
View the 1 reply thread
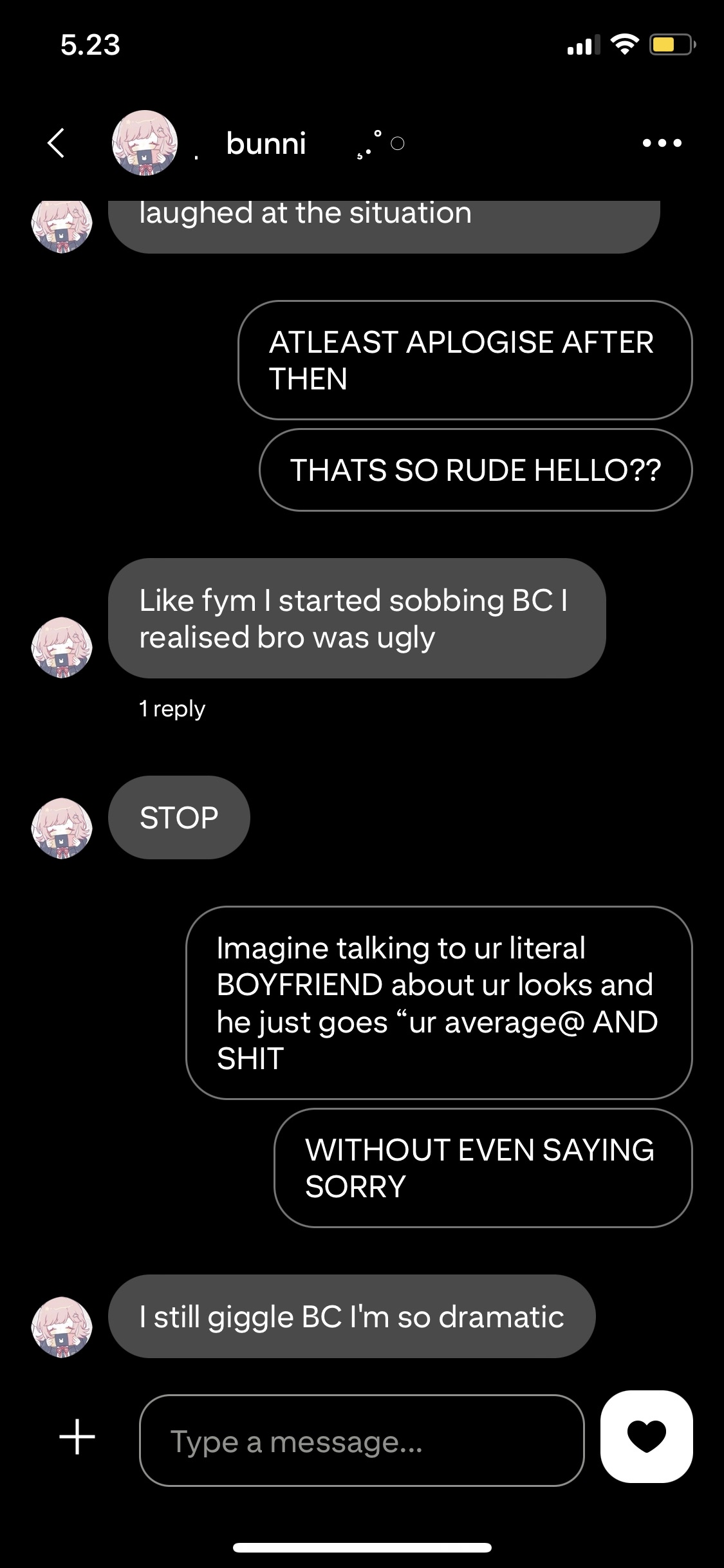[x=172, y=709]
